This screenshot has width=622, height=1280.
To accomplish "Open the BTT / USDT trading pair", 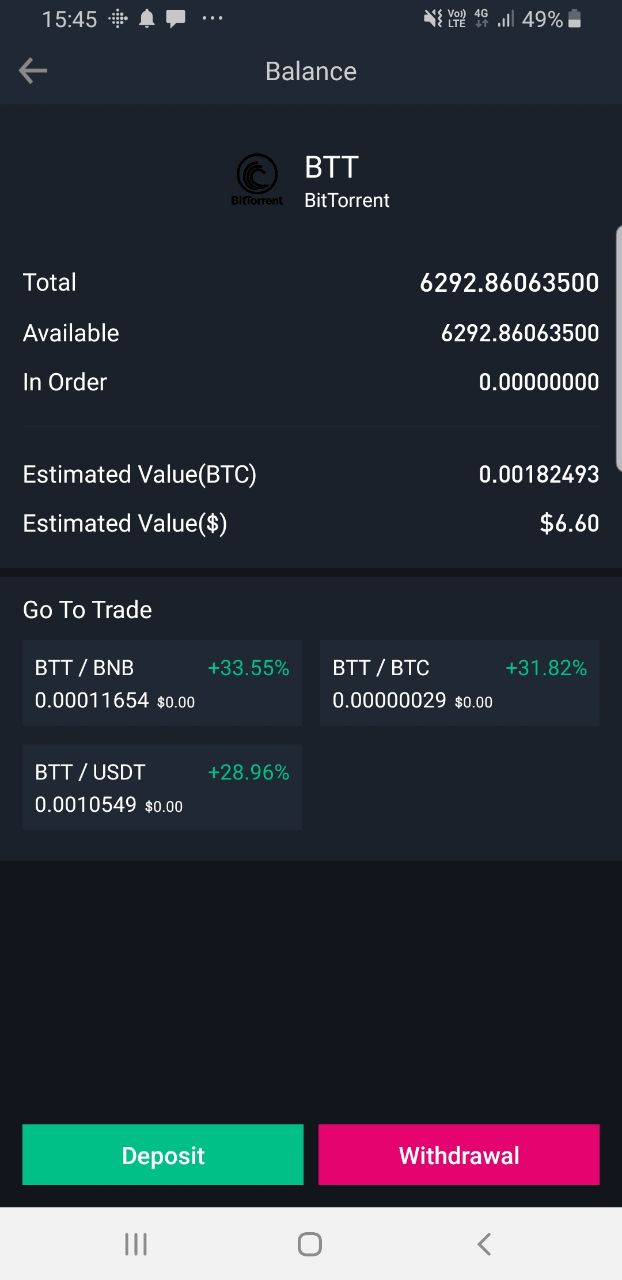I will (x=162, y=787).
